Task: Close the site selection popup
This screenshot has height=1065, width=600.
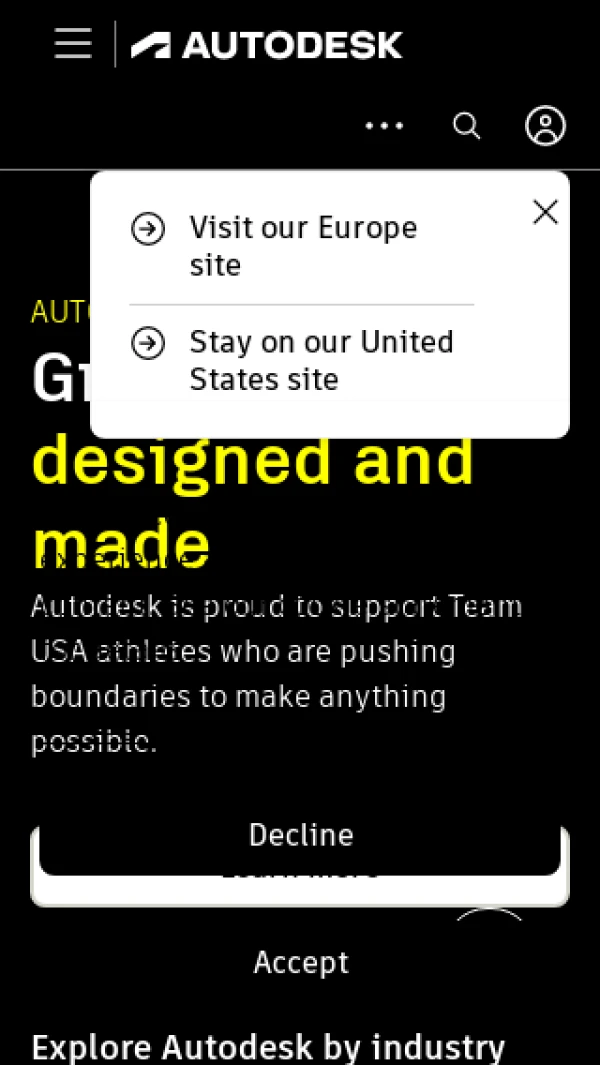Action: pyautogui.click(x=545, y=212)
